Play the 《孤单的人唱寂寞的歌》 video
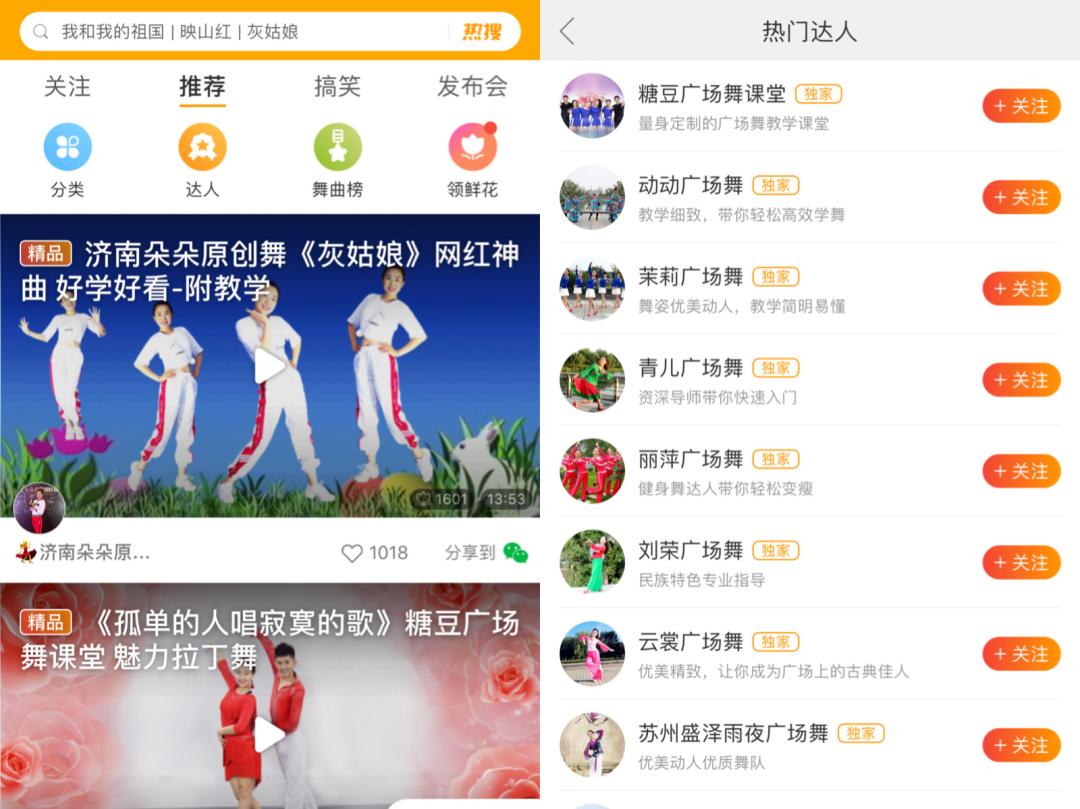1080x809 pixels. pyautogui.click(x=269, y=735)
